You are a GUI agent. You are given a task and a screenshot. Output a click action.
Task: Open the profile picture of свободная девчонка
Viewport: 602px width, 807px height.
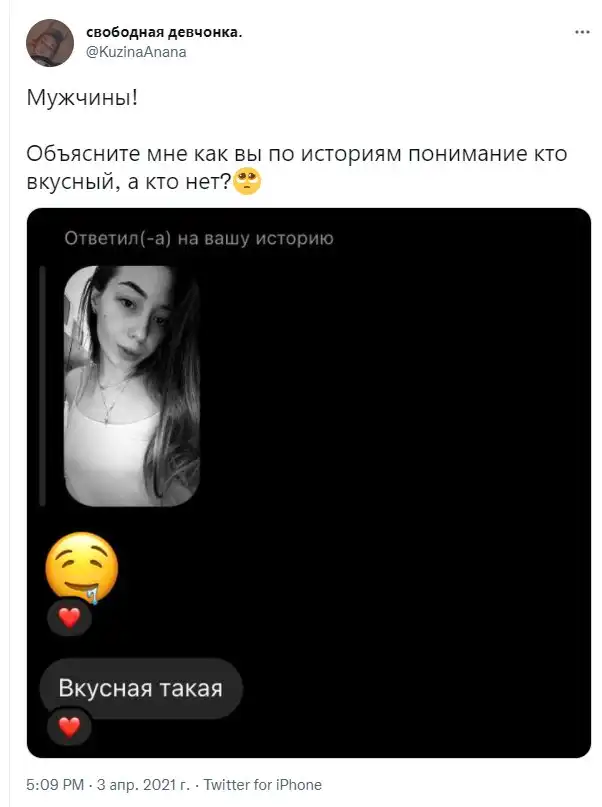(49, 43)
